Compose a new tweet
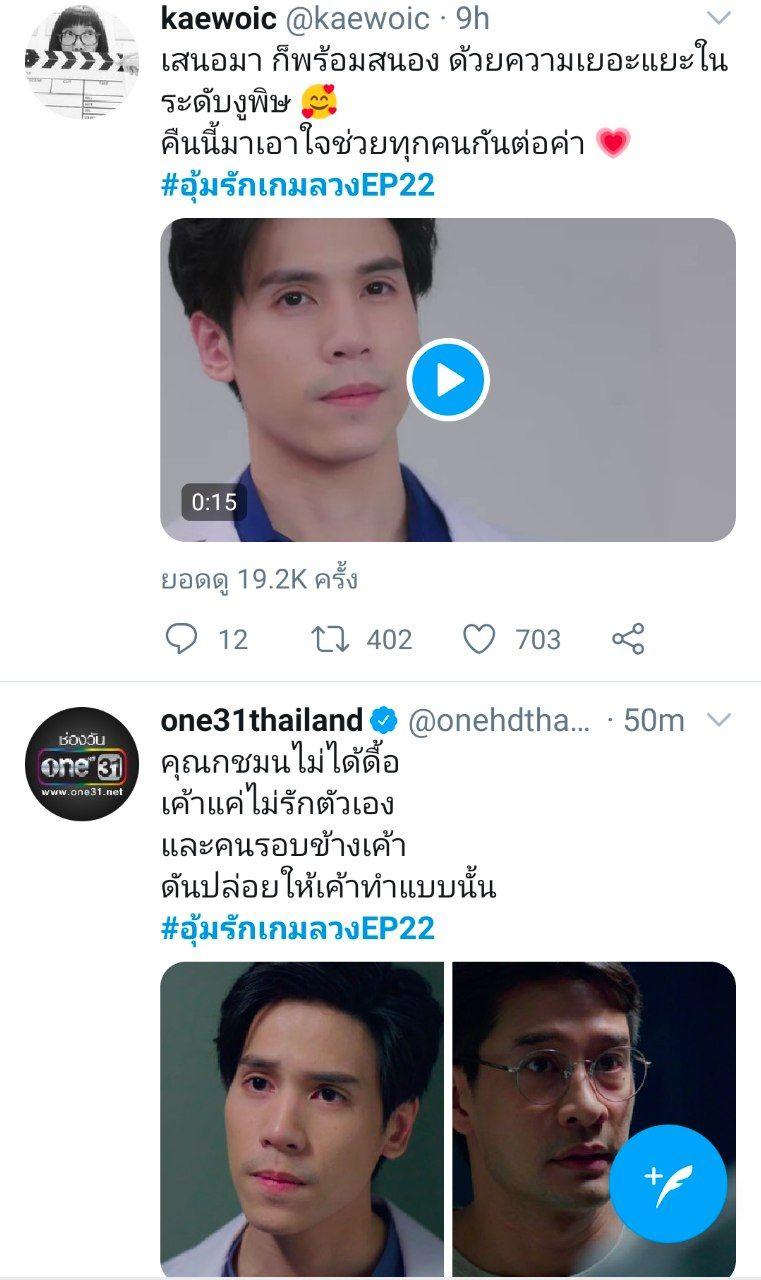The width and height of the screenshot is (761, 1280). point(667,1184)
